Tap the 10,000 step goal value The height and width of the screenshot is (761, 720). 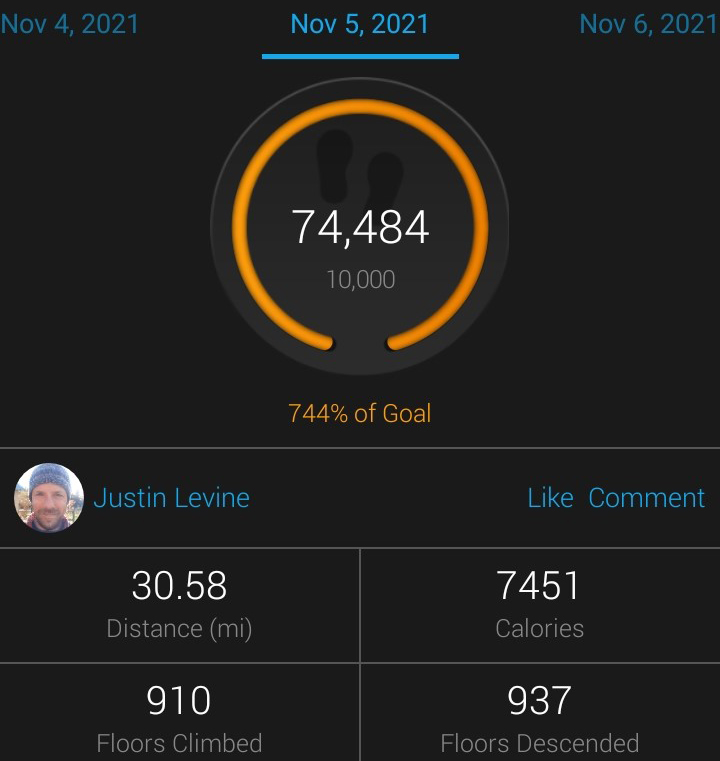point(360,280)
